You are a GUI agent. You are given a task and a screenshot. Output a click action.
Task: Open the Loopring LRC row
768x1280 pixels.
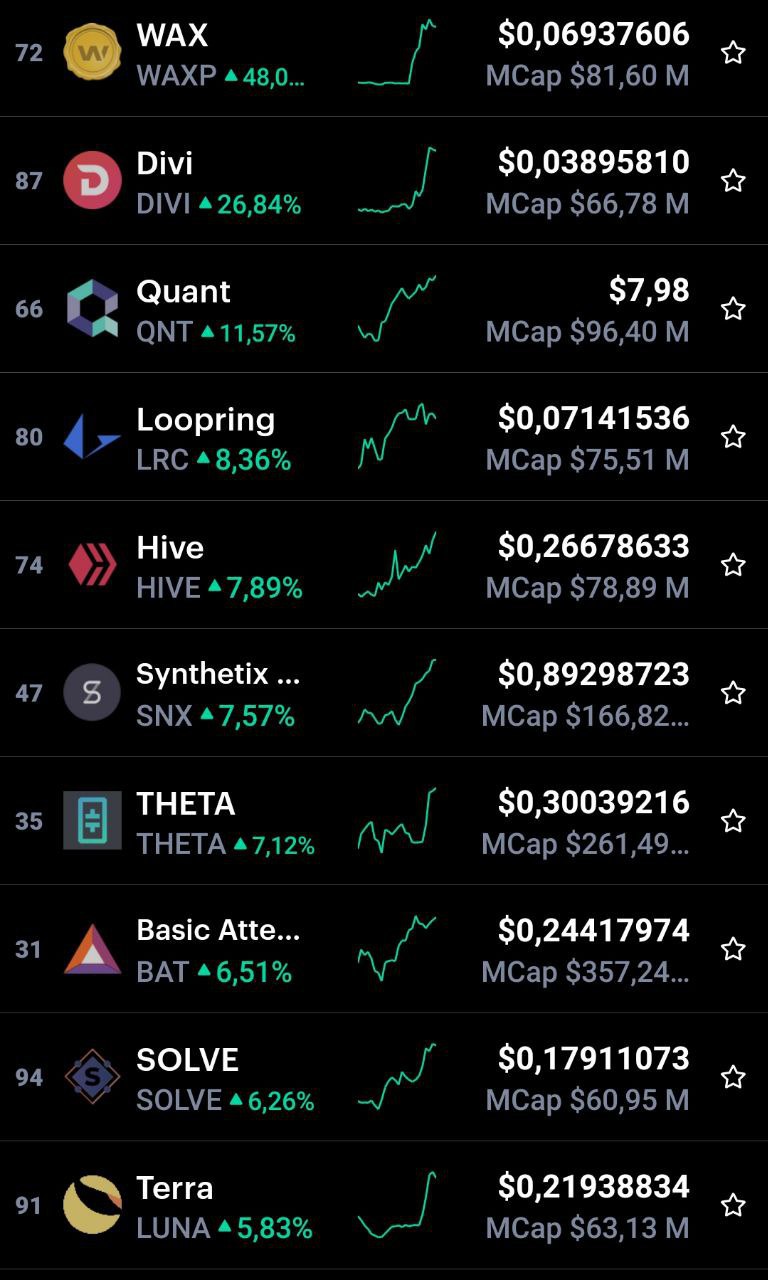[384, 437]
